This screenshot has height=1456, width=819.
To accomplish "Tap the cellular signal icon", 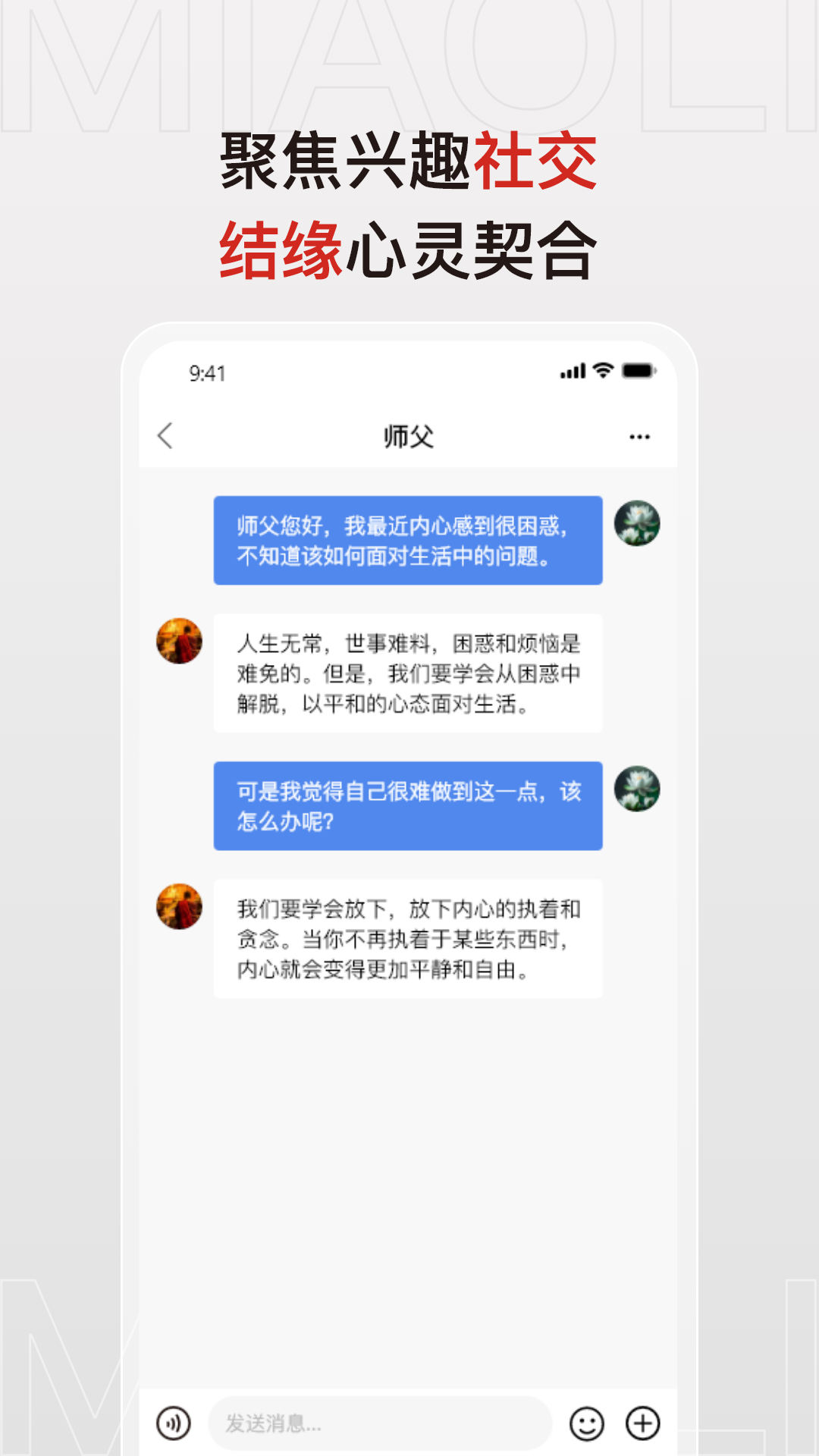I will (x=572, y=369).
